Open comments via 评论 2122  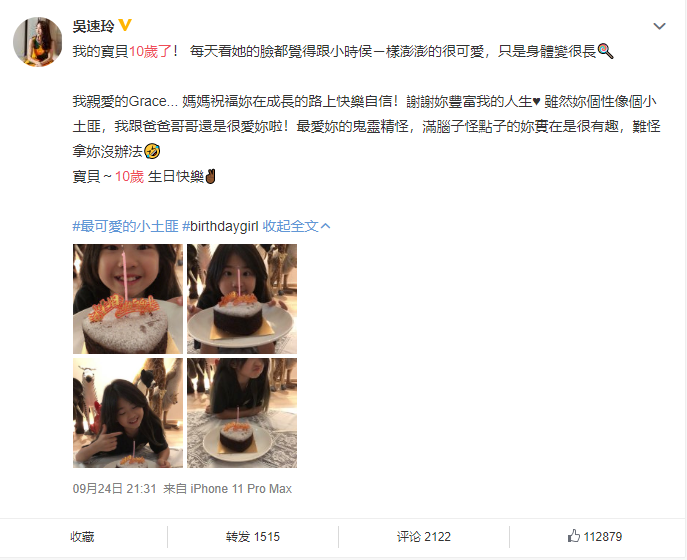424,537
